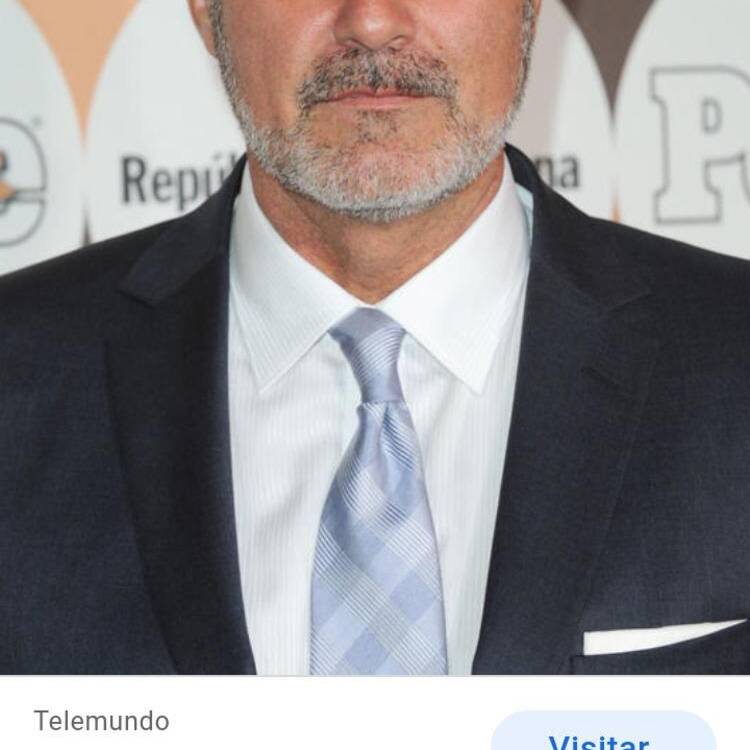Open the Telemundo source link
The height and width of the screenshot is (750, 750).
(x=101, y=721)
